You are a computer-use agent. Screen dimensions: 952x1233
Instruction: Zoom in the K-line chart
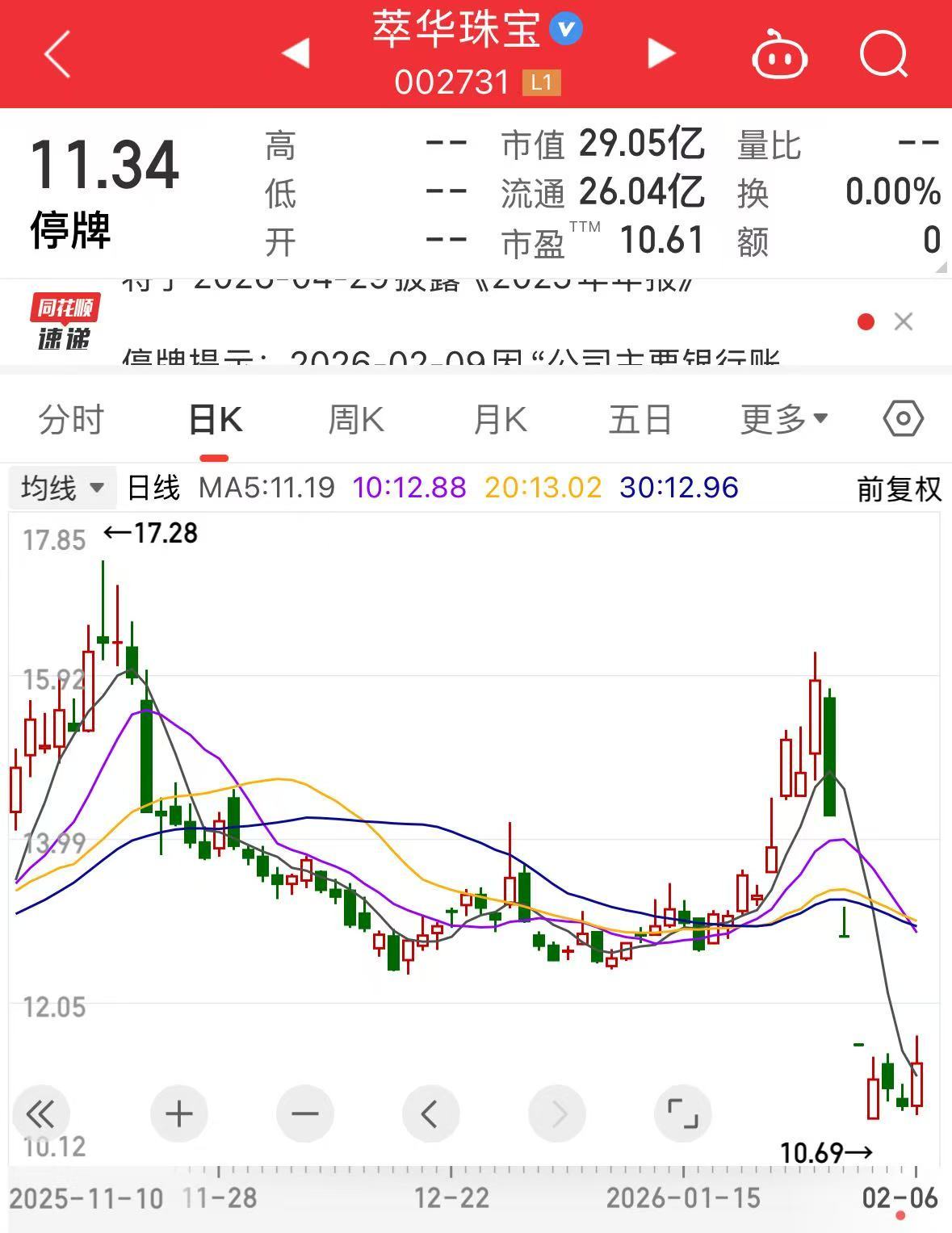(179, 1114)
